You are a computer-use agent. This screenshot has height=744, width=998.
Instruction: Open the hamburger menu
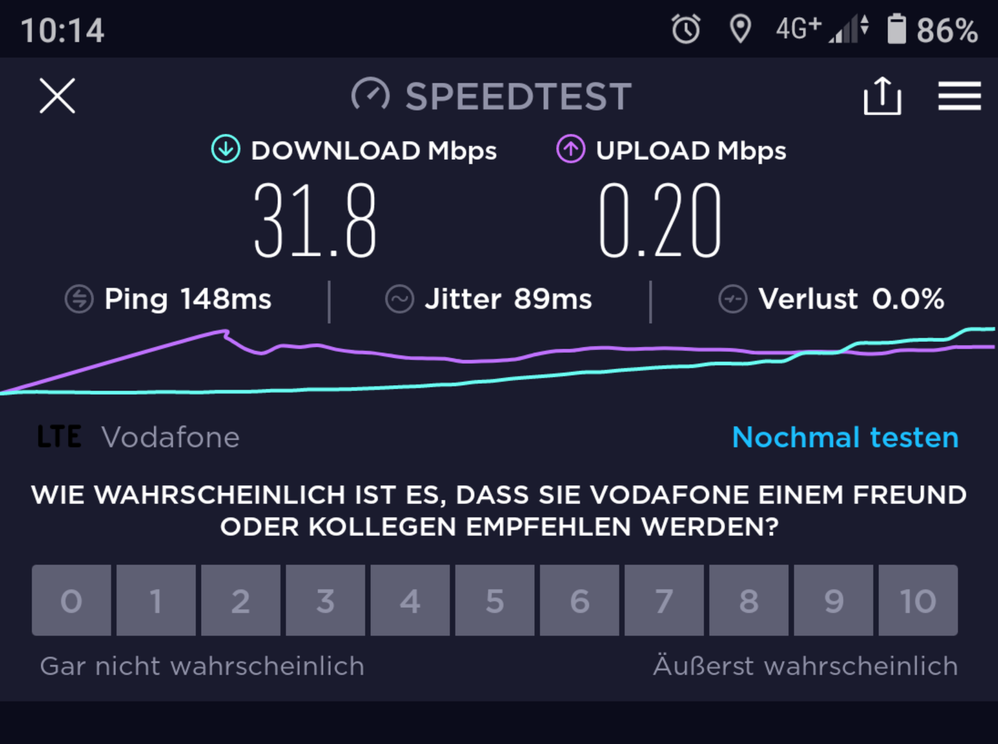click(958, 96)
